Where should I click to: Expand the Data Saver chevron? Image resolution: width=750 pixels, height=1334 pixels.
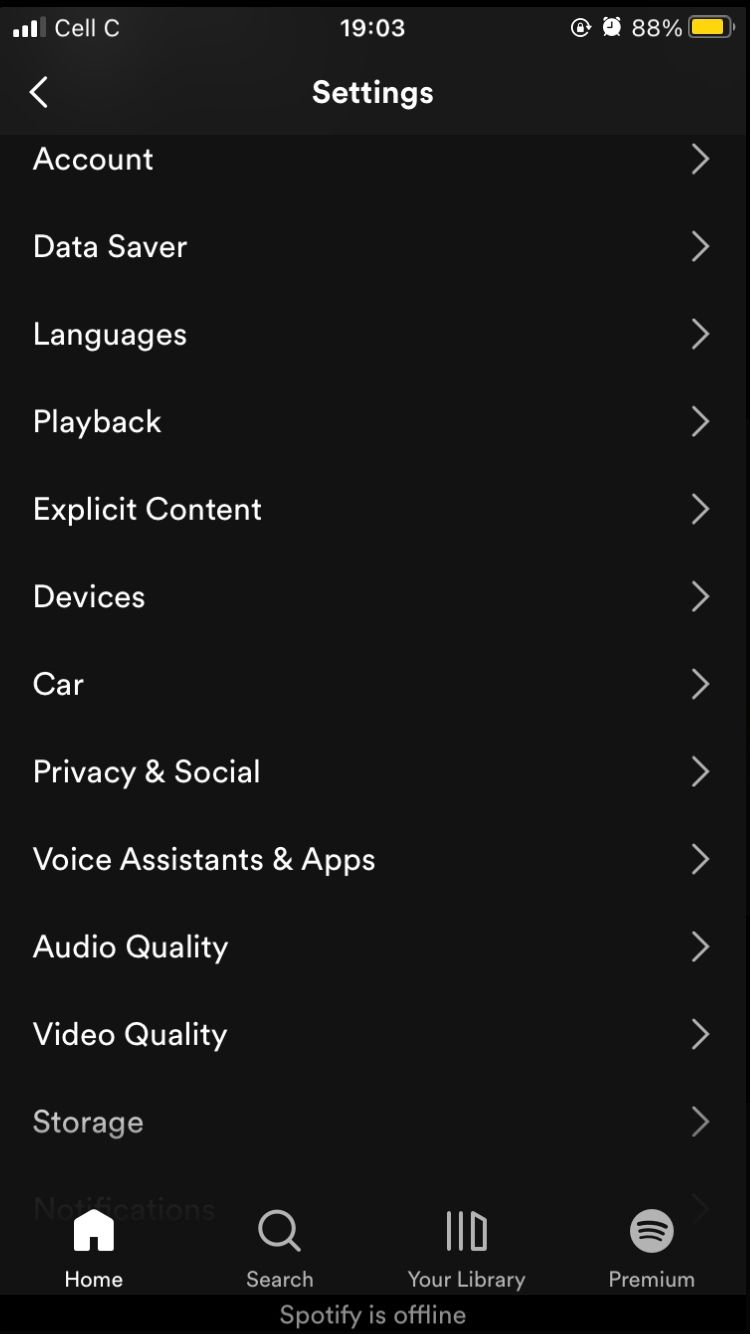[700, 246]
